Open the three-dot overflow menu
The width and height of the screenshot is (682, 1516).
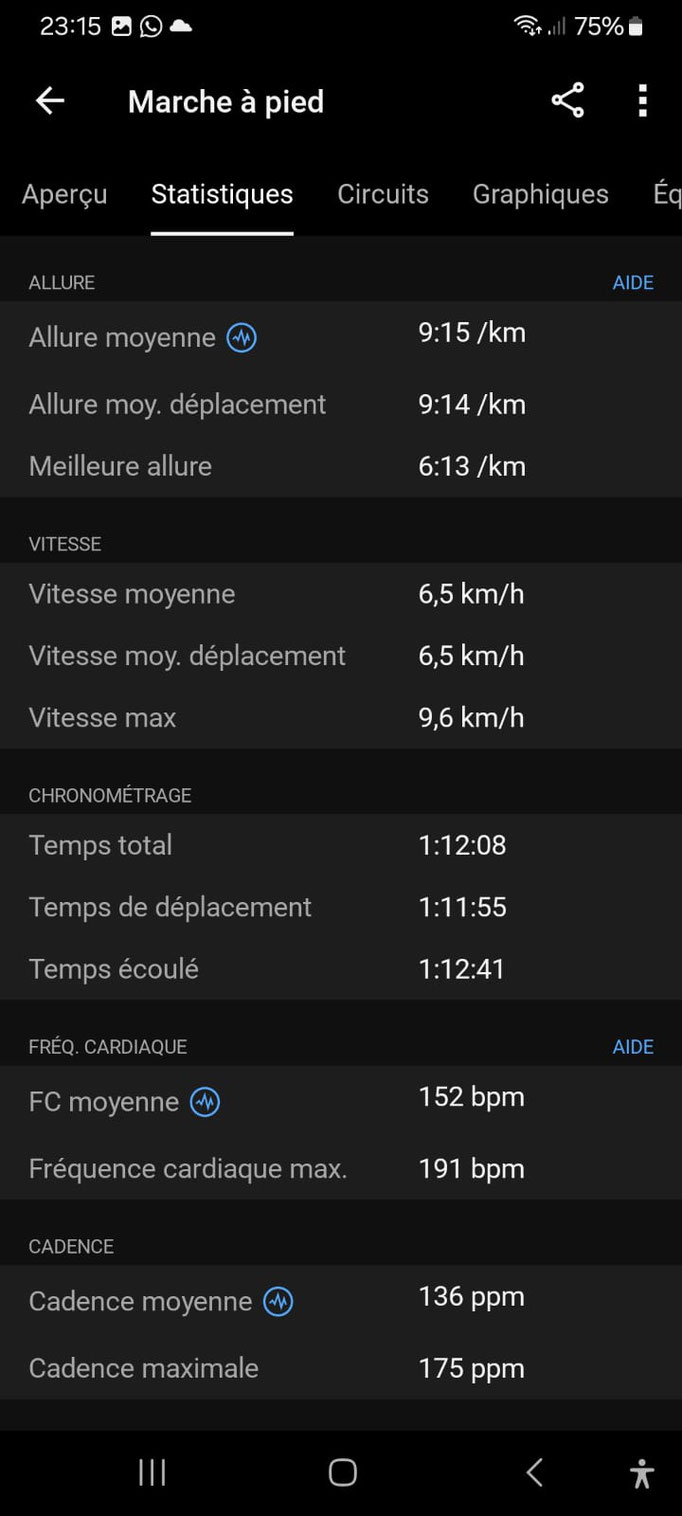pos(643,101)
